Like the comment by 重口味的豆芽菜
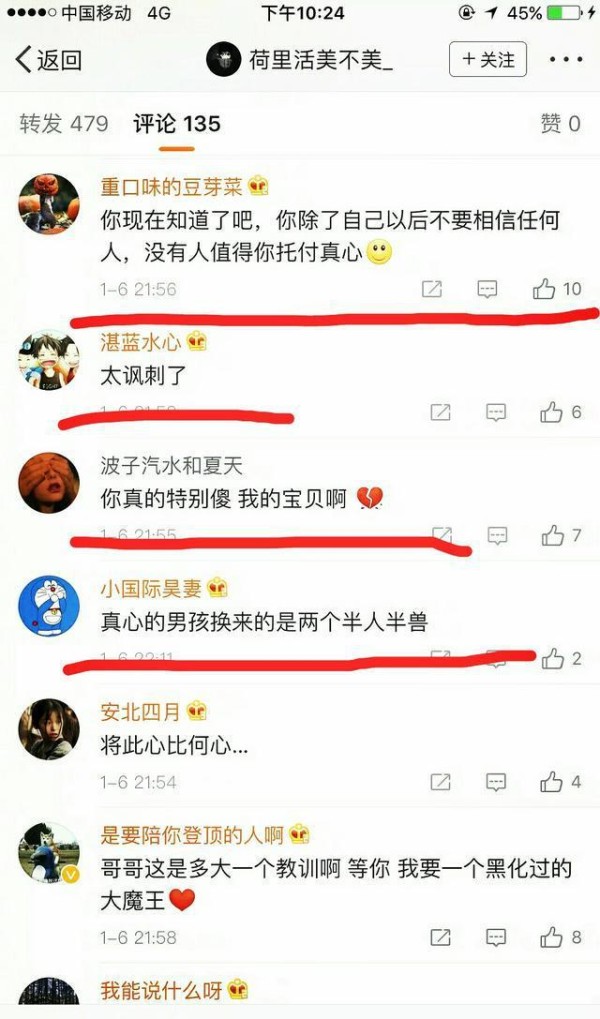Screen dimensions: 600x1019 (557, 289)
